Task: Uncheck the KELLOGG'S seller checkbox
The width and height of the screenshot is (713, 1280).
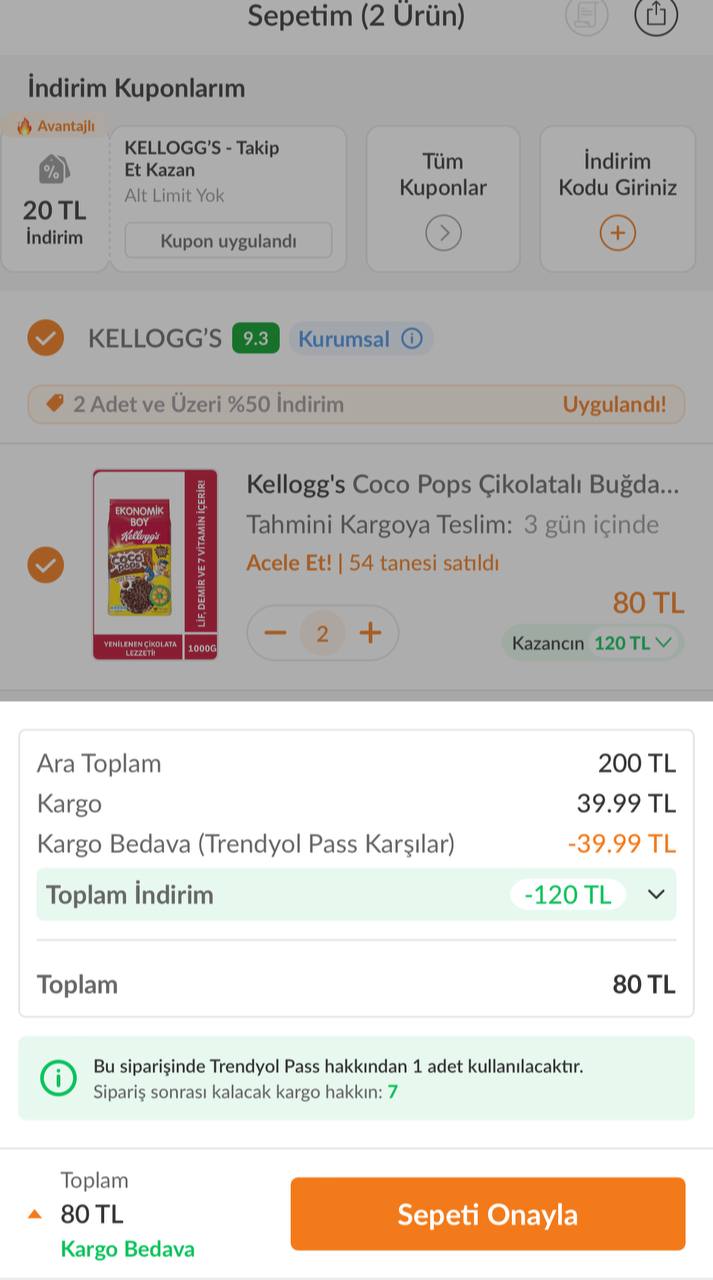Action: click(x=46, y=339)
